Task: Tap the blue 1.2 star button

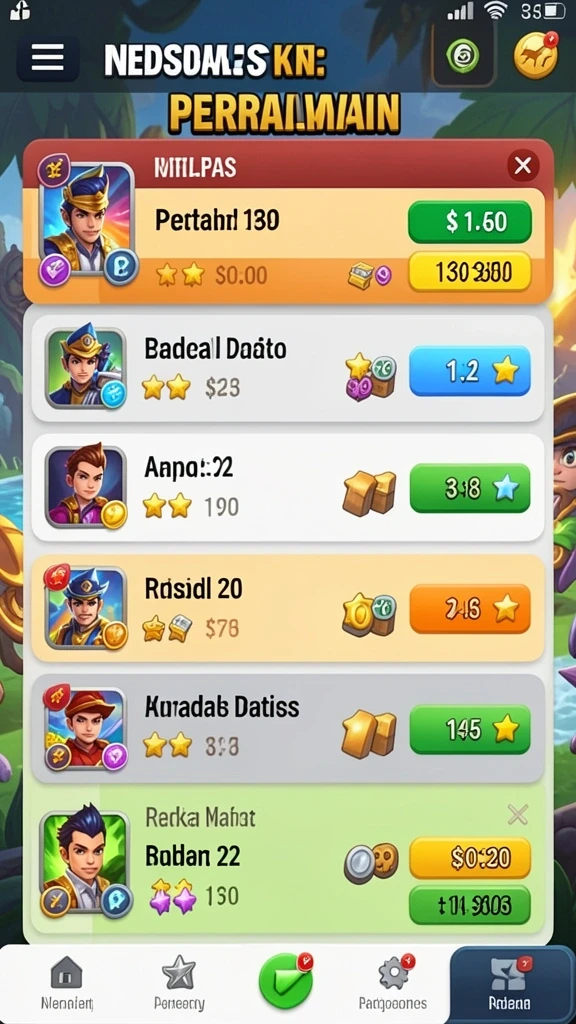Action: click(470, 371)
